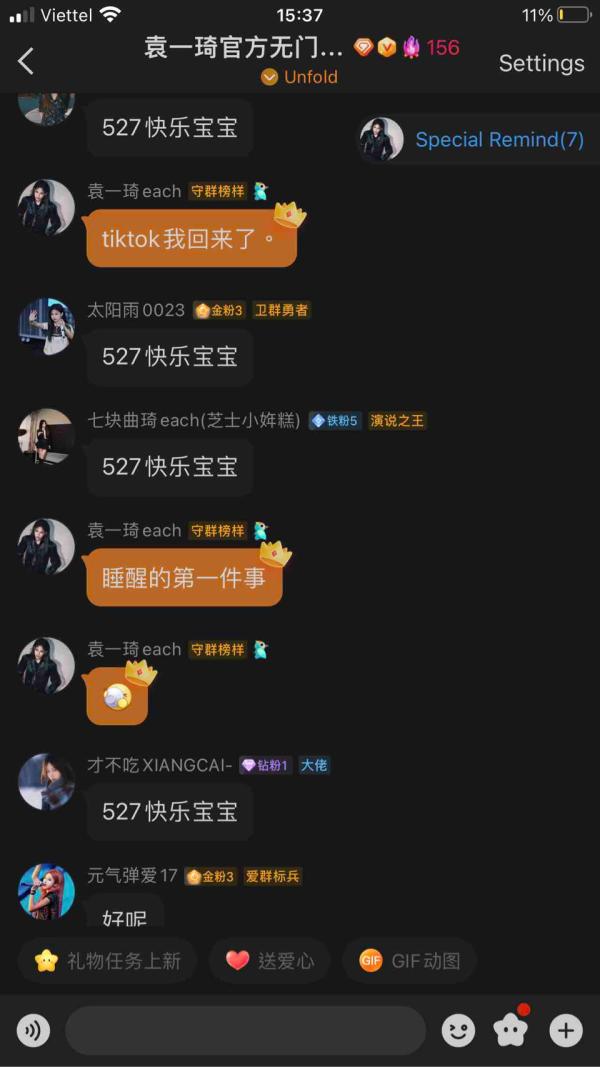Open the emoji smiley picker

pyautogui.click(x=459, y=1031)
